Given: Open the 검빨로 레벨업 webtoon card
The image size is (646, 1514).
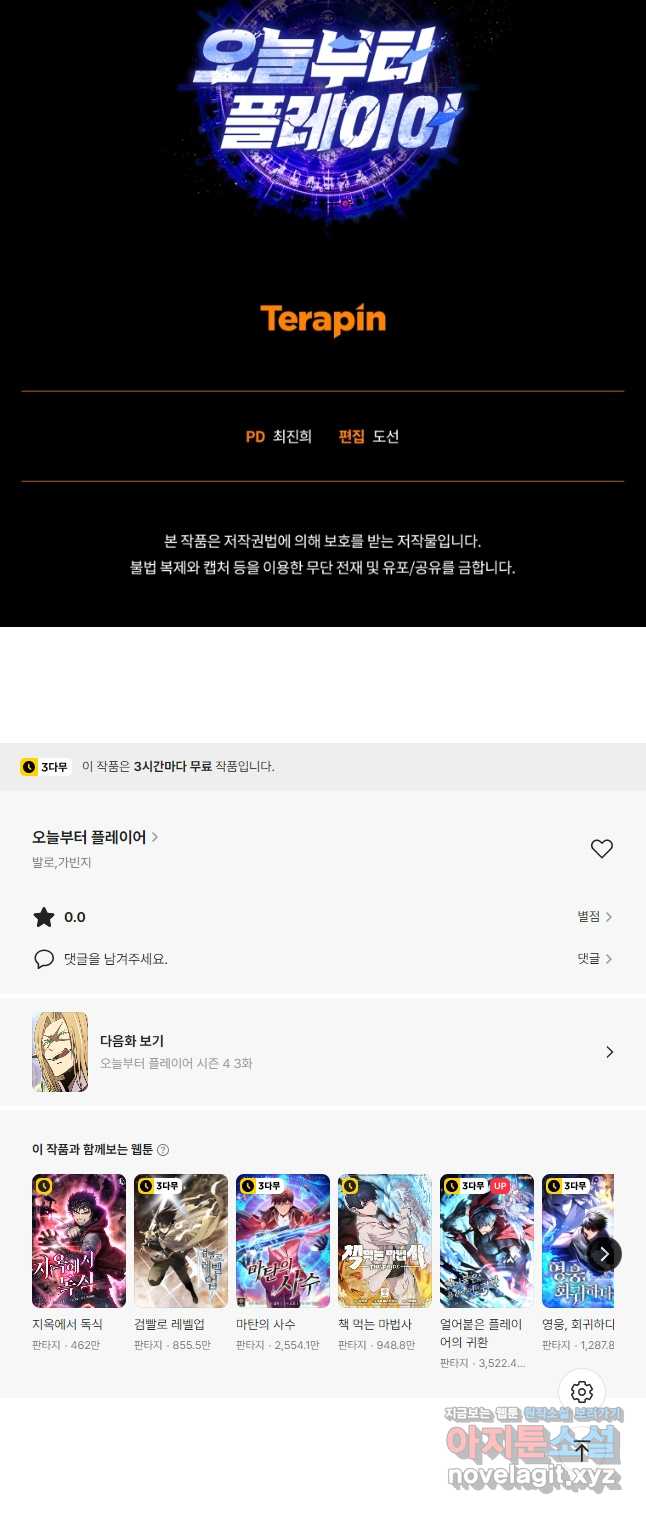Looking at the screenshot, I should point(181,1241).
